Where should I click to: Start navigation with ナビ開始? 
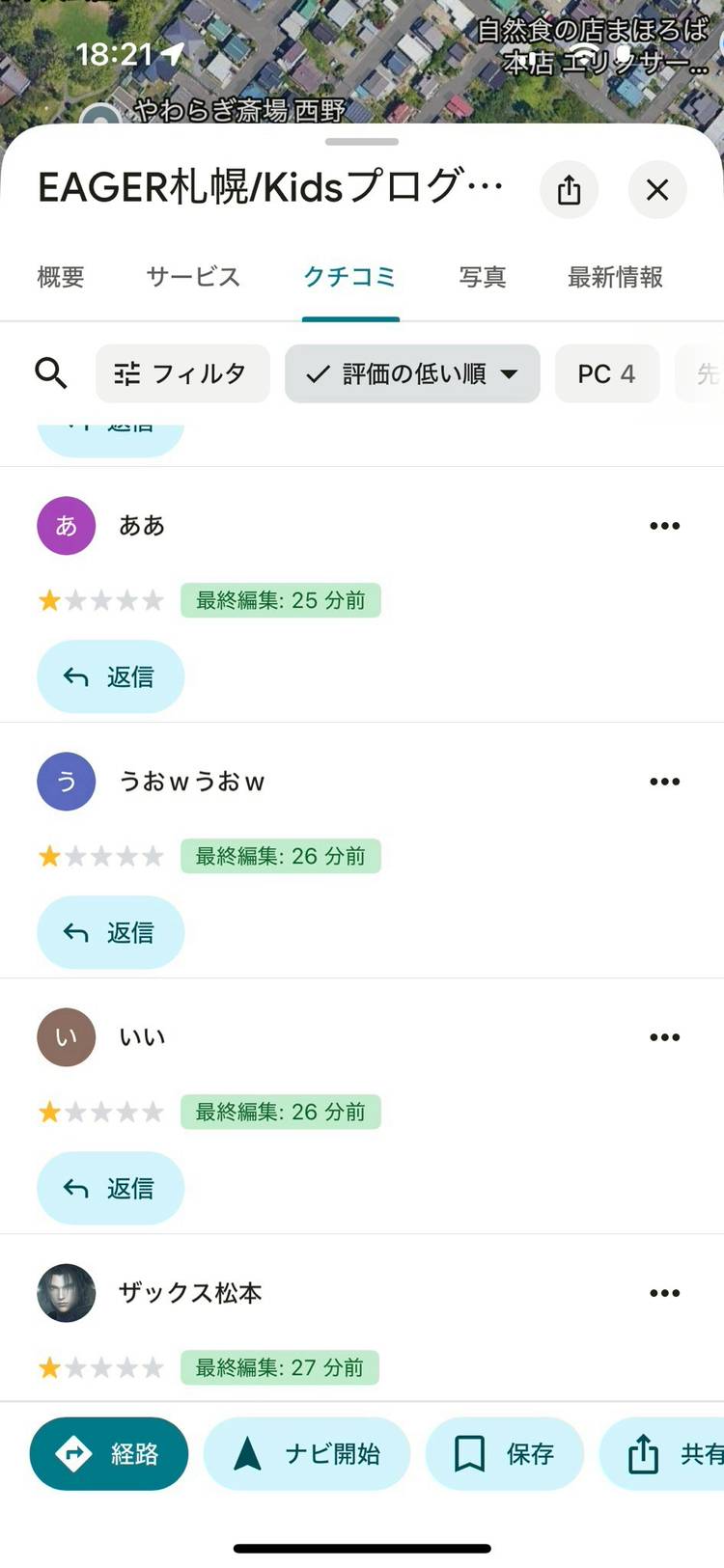click(x=307, y=1453)
